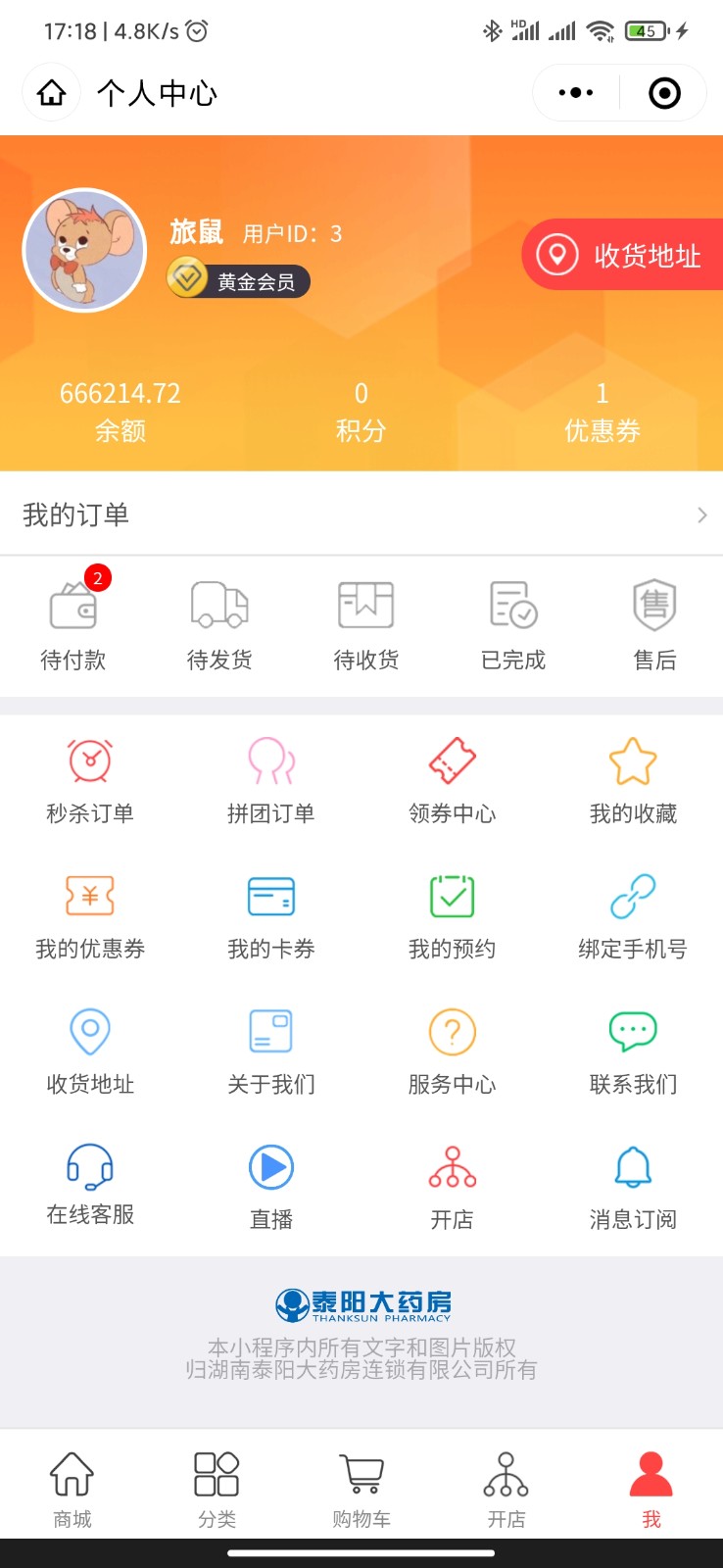Open 我的收藏 favorites
723x1568 pixels.
coord(633,781)
